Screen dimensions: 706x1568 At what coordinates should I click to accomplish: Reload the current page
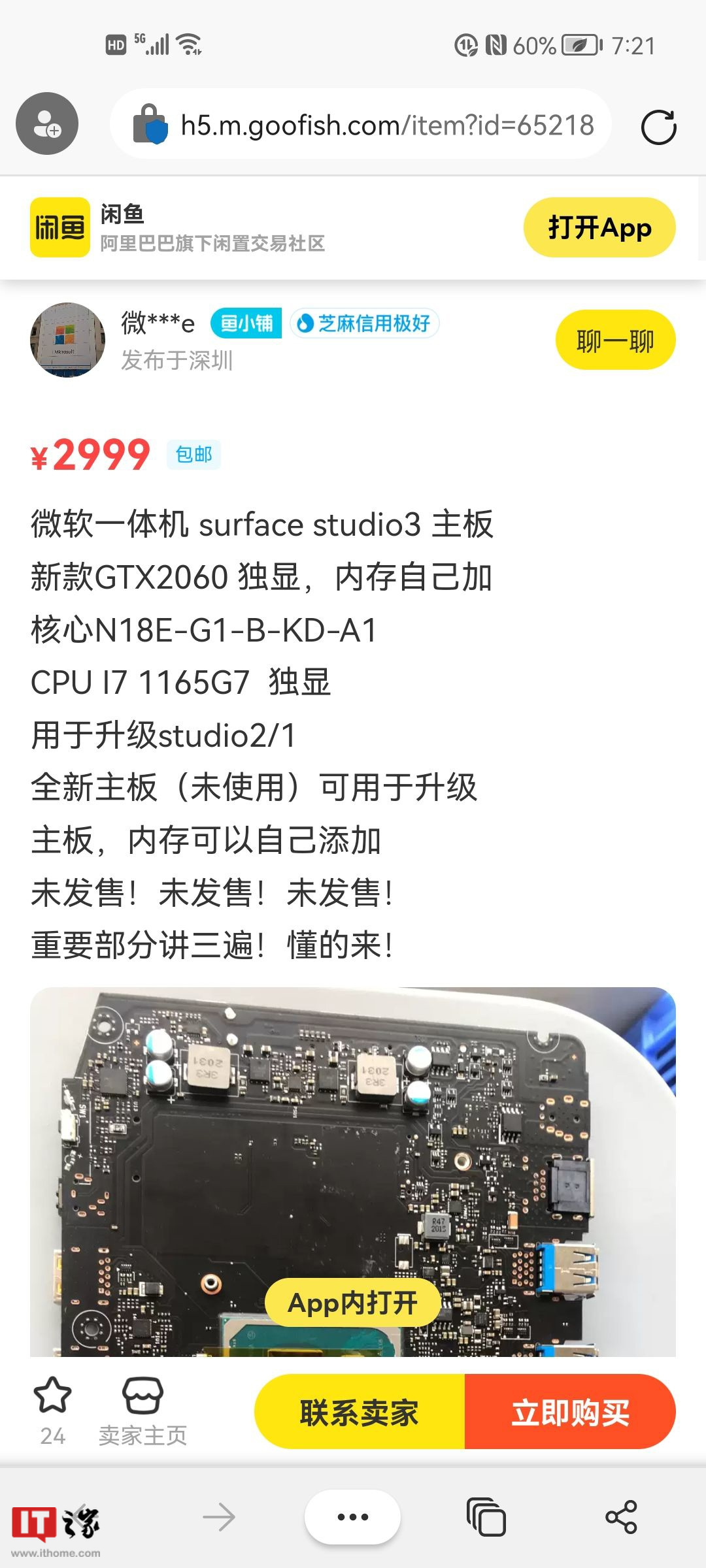click(658, 127)
